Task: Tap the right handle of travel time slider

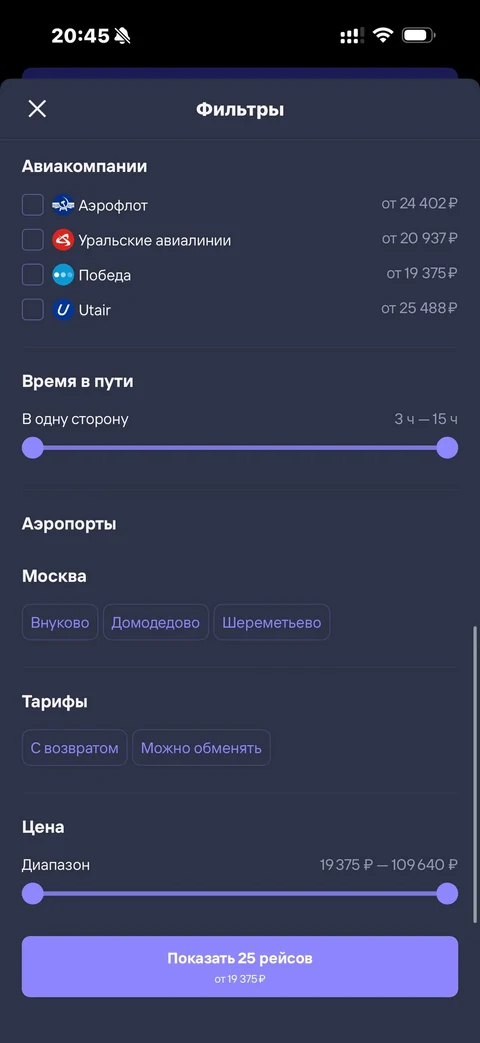Action: [x=447, y=448]
